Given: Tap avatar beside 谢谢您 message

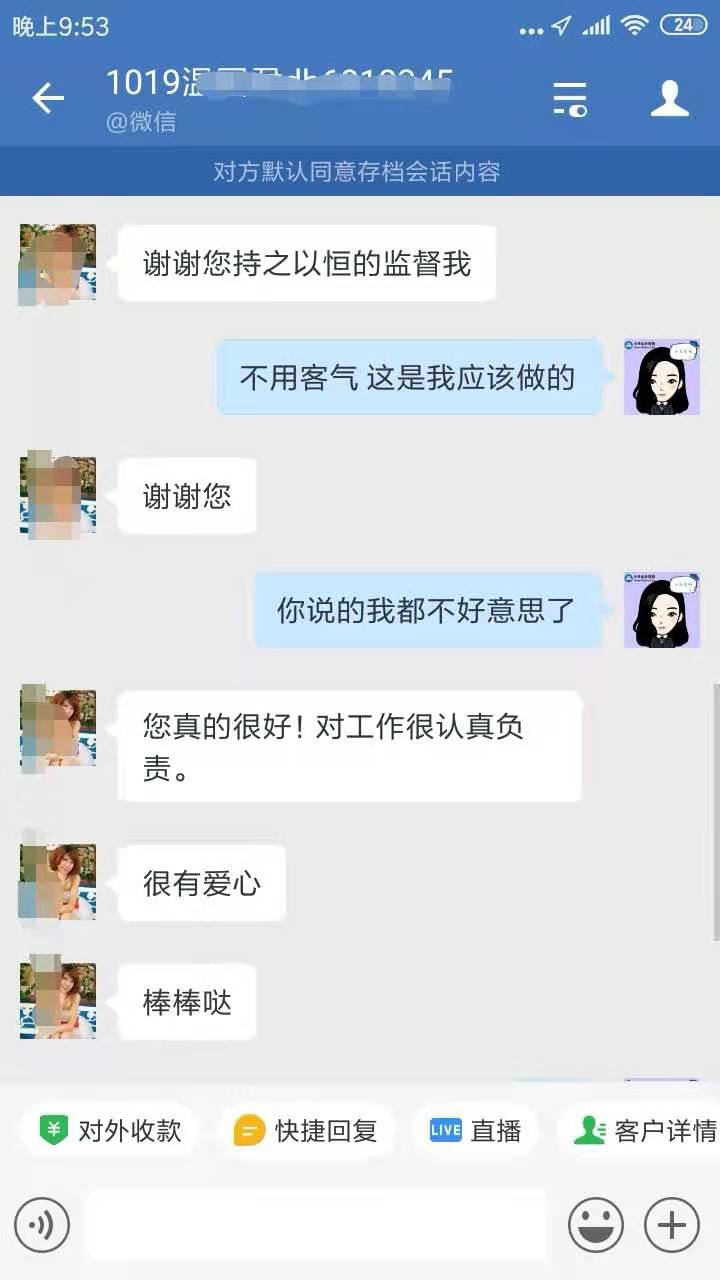Looking at the screenshot, I should click(x=56, y=494).
